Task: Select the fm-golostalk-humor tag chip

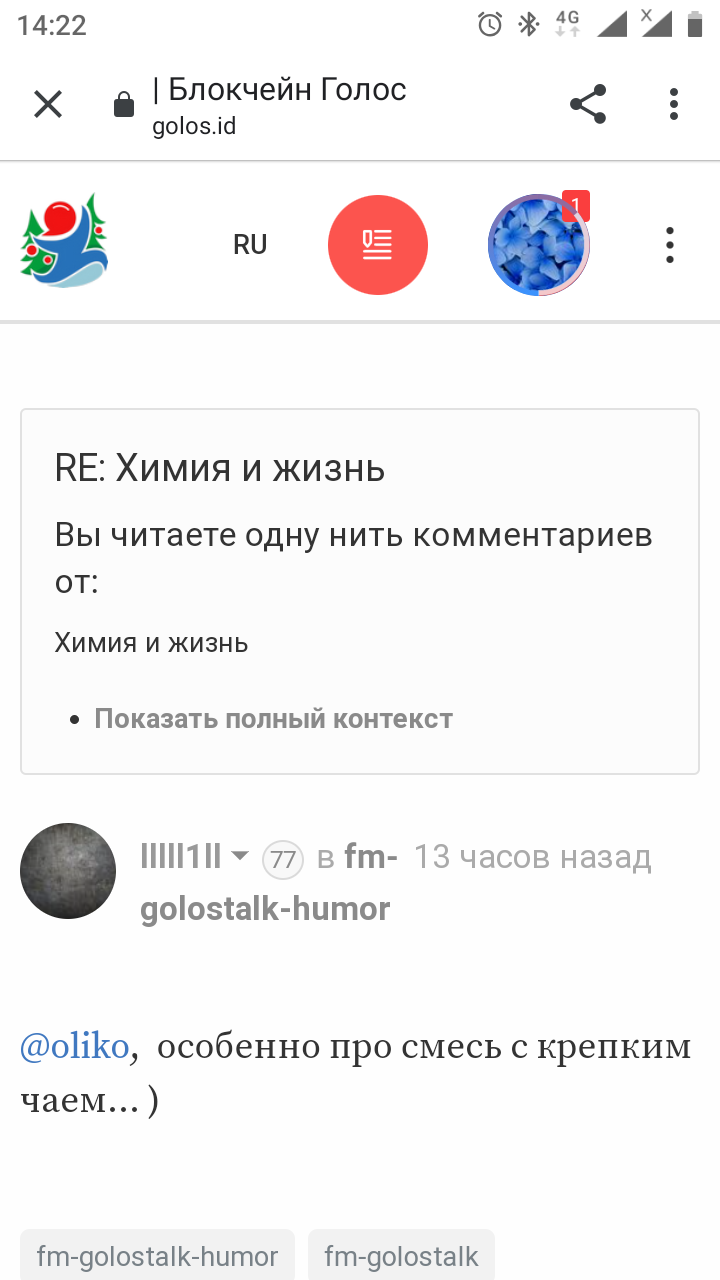Action: (157, 1256)
